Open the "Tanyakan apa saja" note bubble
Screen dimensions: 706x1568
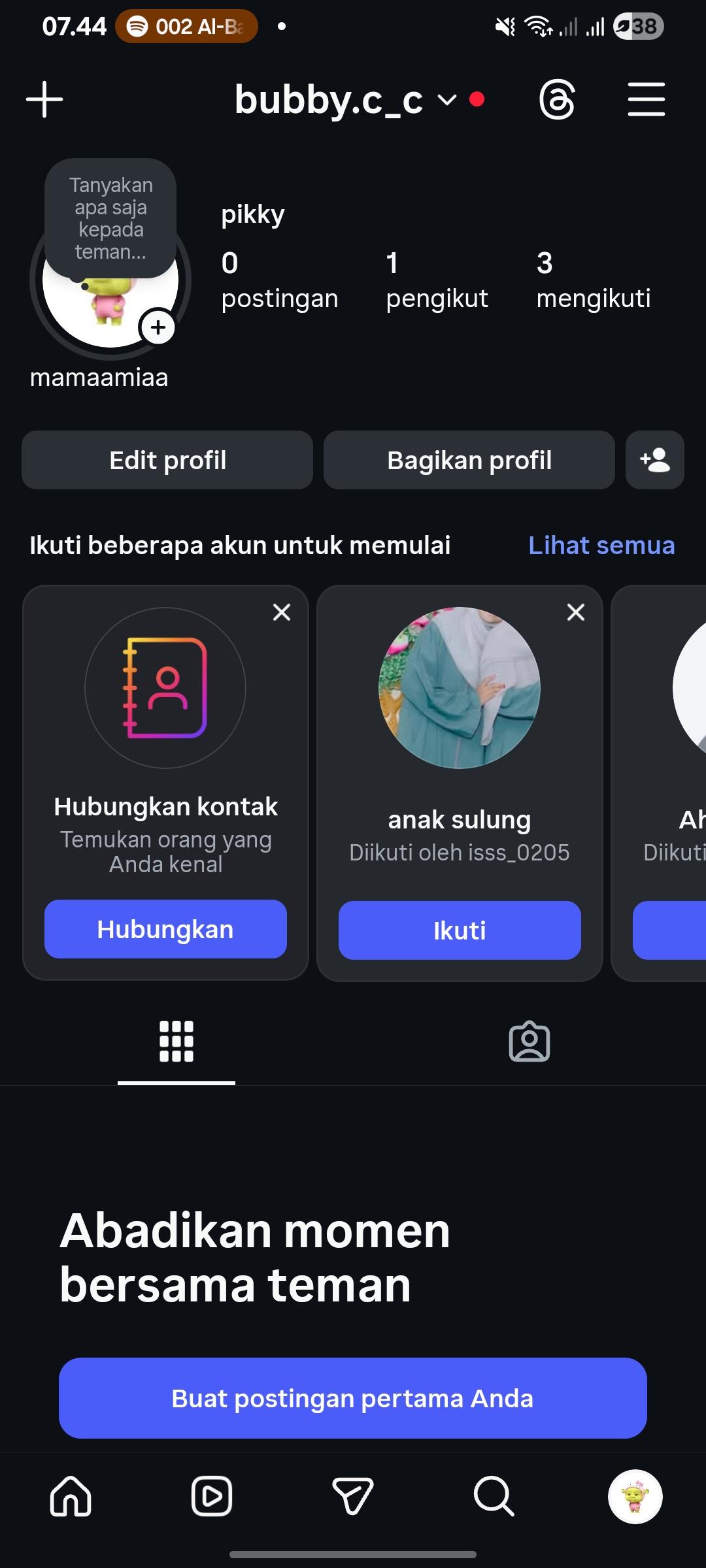[110, 218]
